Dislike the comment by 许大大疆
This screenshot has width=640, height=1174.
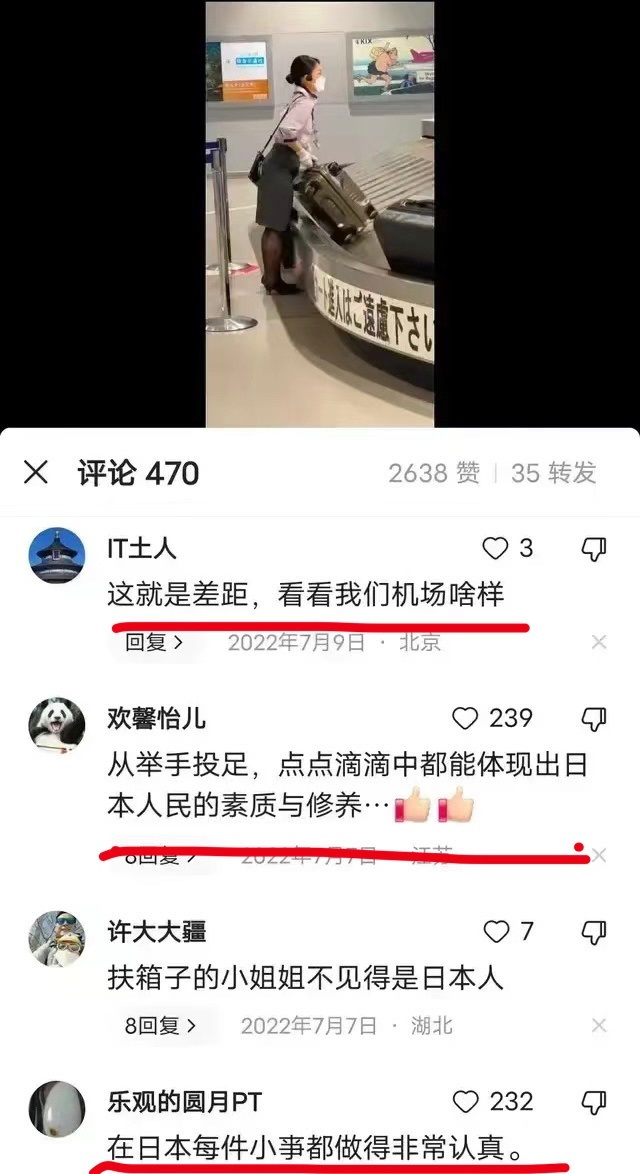click(x=594, y=932)
